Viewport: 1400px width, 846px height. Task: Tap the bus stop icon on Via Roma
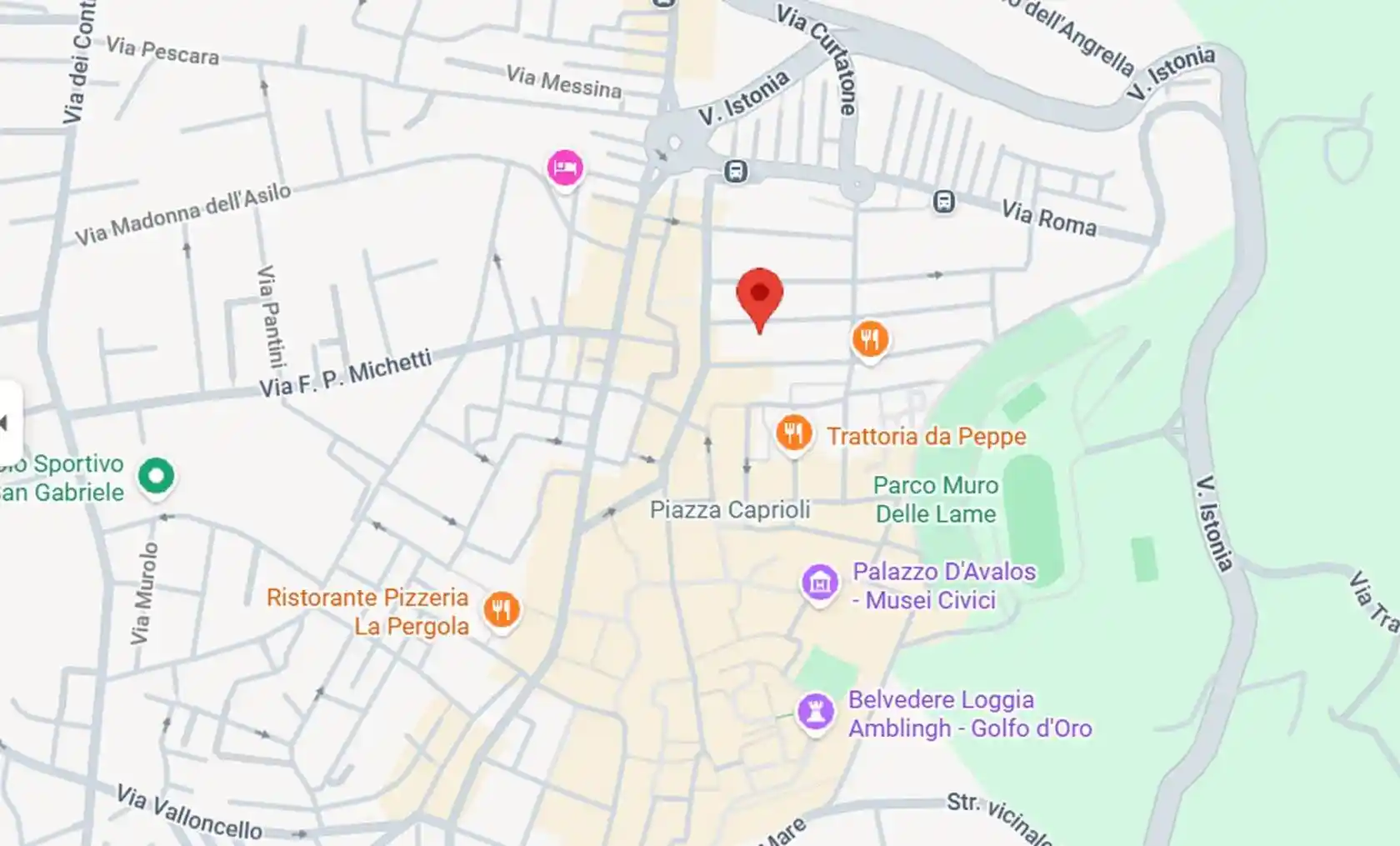tap(943, 202)
